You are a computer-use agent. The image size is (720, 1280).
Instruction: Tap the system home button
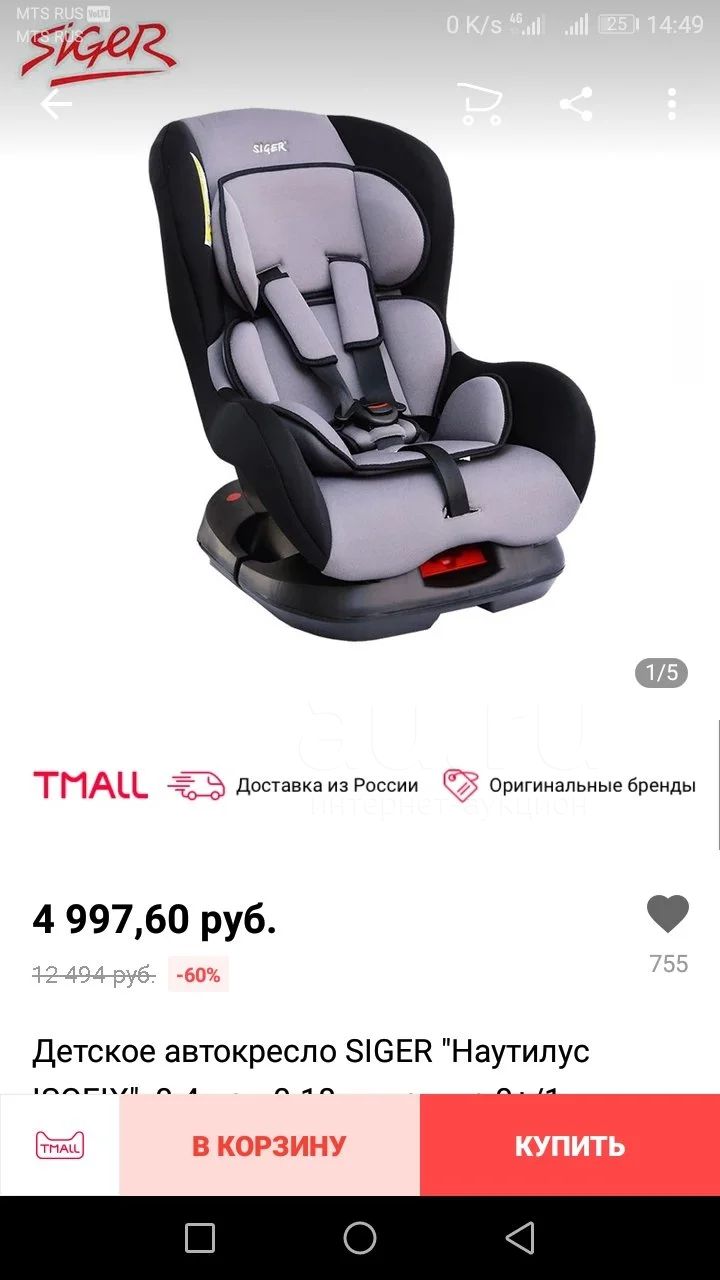point(360,1238)
